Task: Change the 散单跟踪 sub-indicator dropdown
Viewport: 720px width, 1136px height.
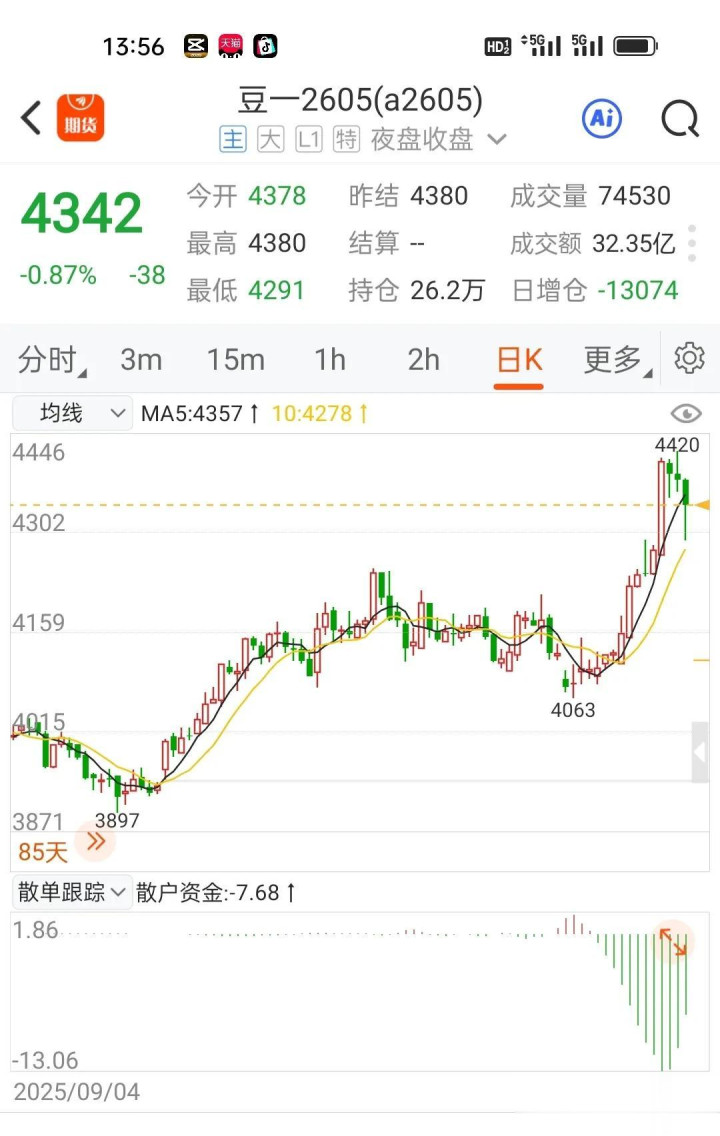Action: point(72,891)
